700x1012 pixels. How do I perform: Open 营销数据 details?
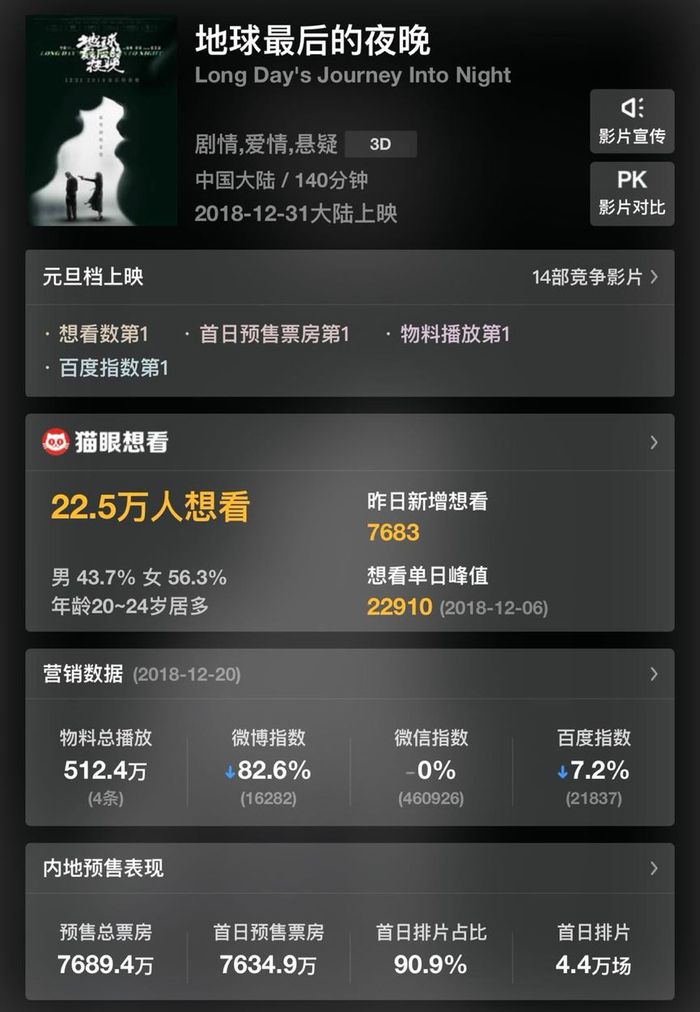[x=653, y=674]
